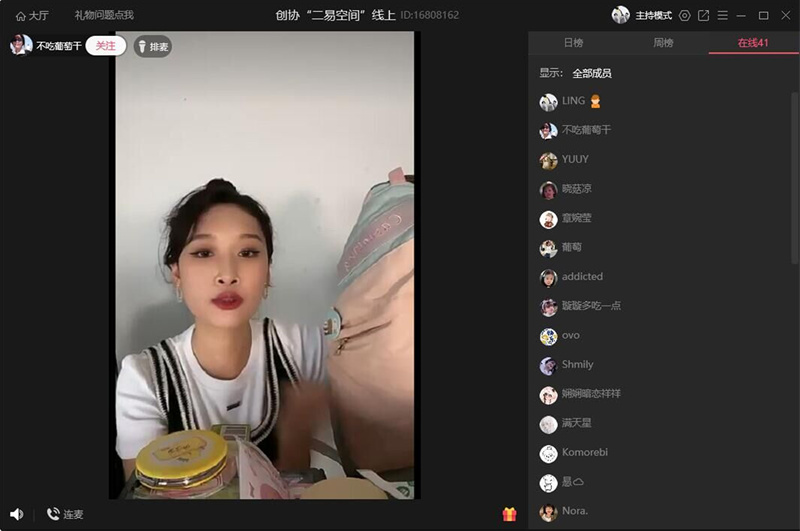
Task: Open the hamburger menu
Action: pos(722,15)
